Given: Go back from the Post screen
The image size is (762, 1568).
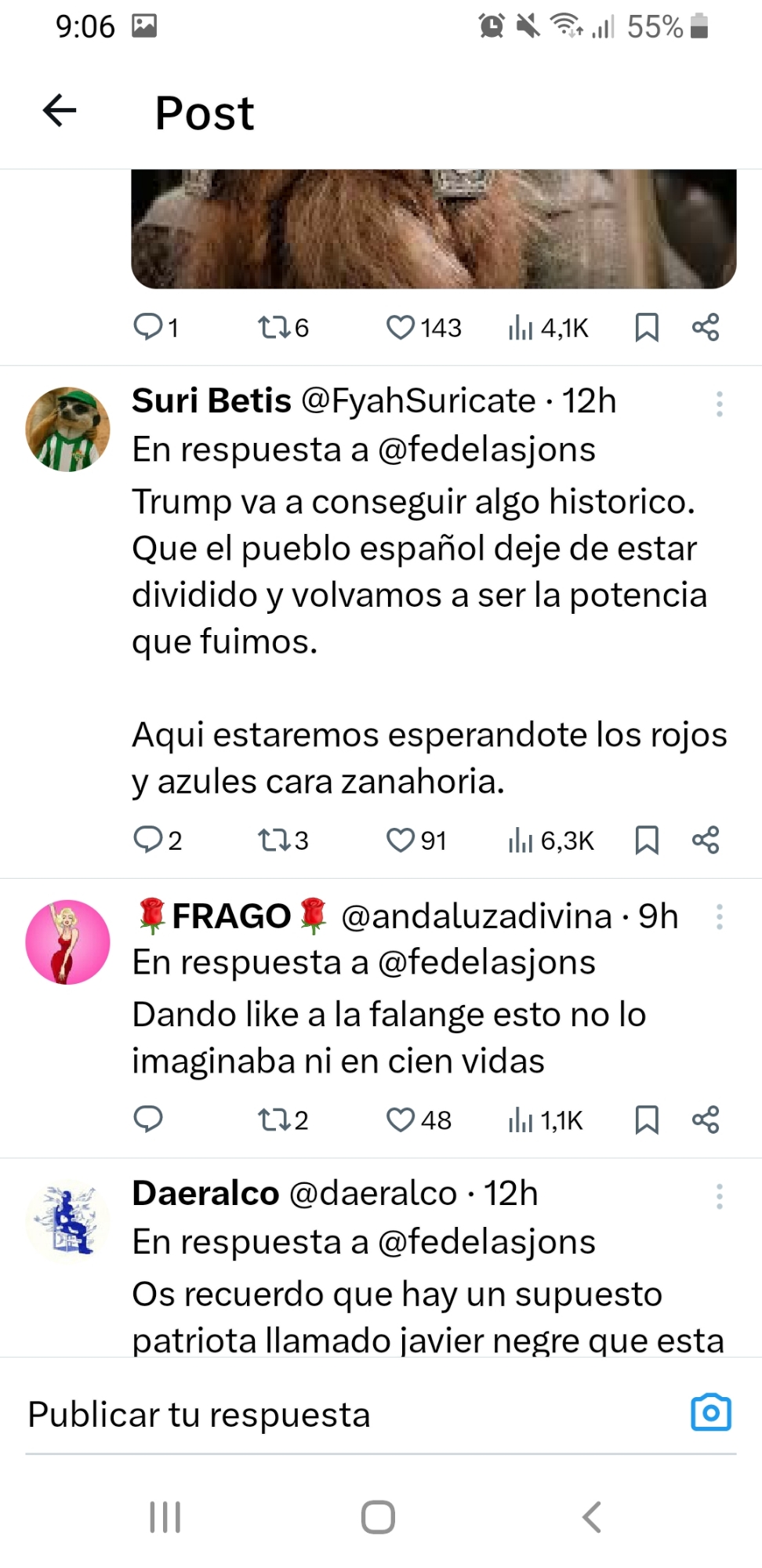Looking at the screenshot, I should tap(60, 111).
